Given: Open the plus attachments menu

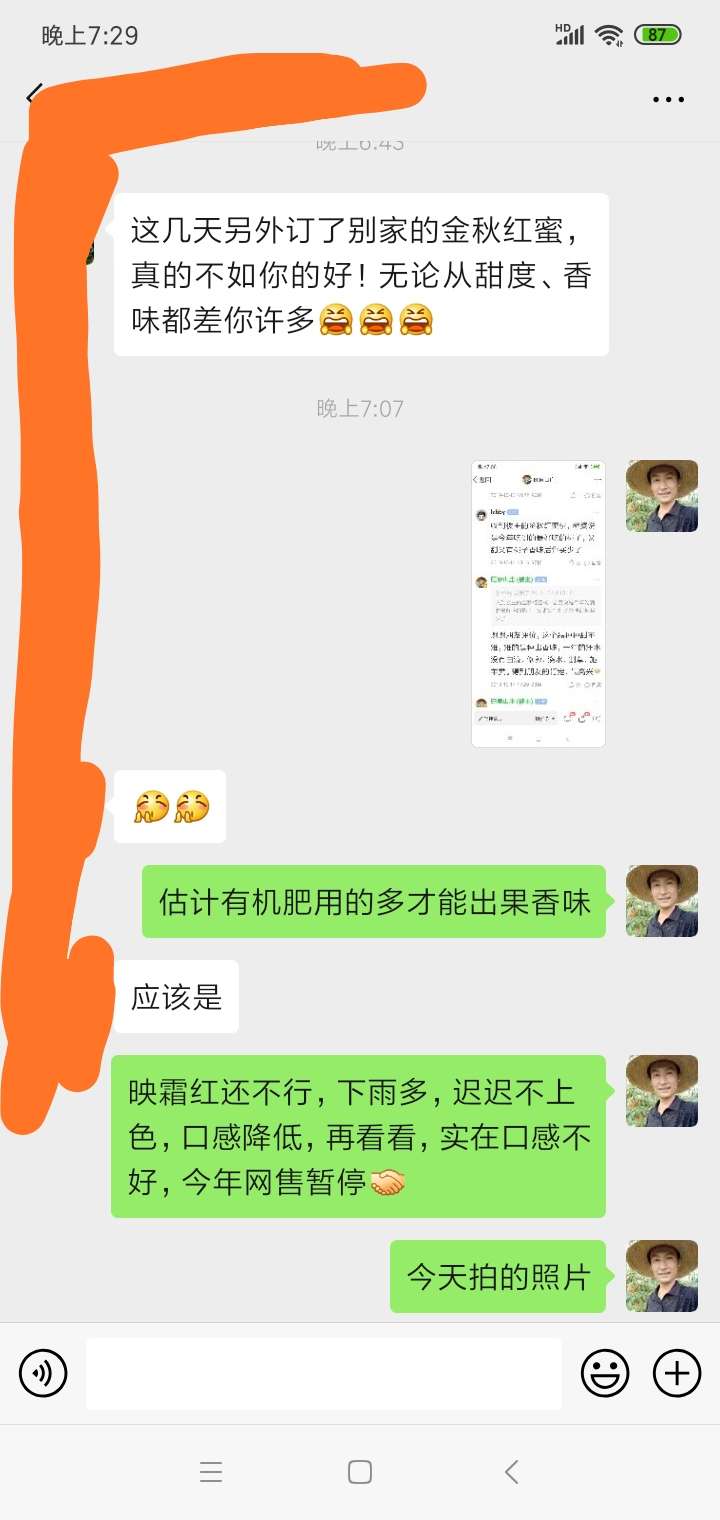Looking at the screenshot, I should pos(677,1373).
